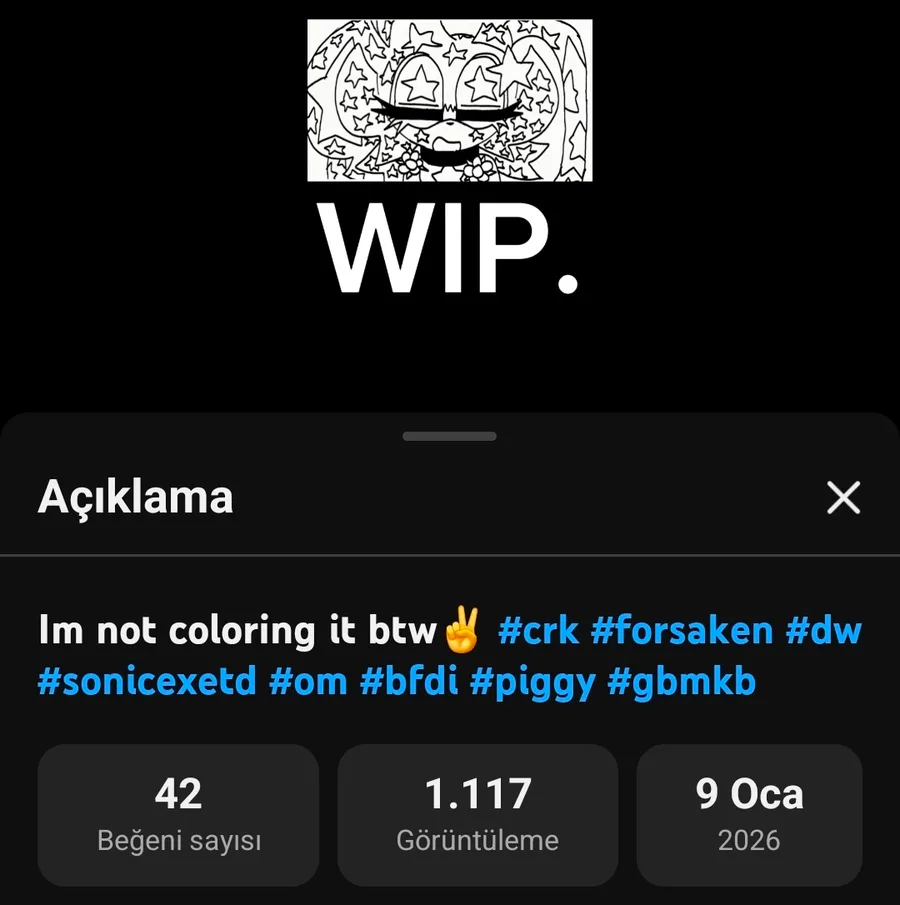Screen dimensions: 900x905
Task: Open the #piggy hashtag
Action: pyautogui.click(x=532, y=683)
